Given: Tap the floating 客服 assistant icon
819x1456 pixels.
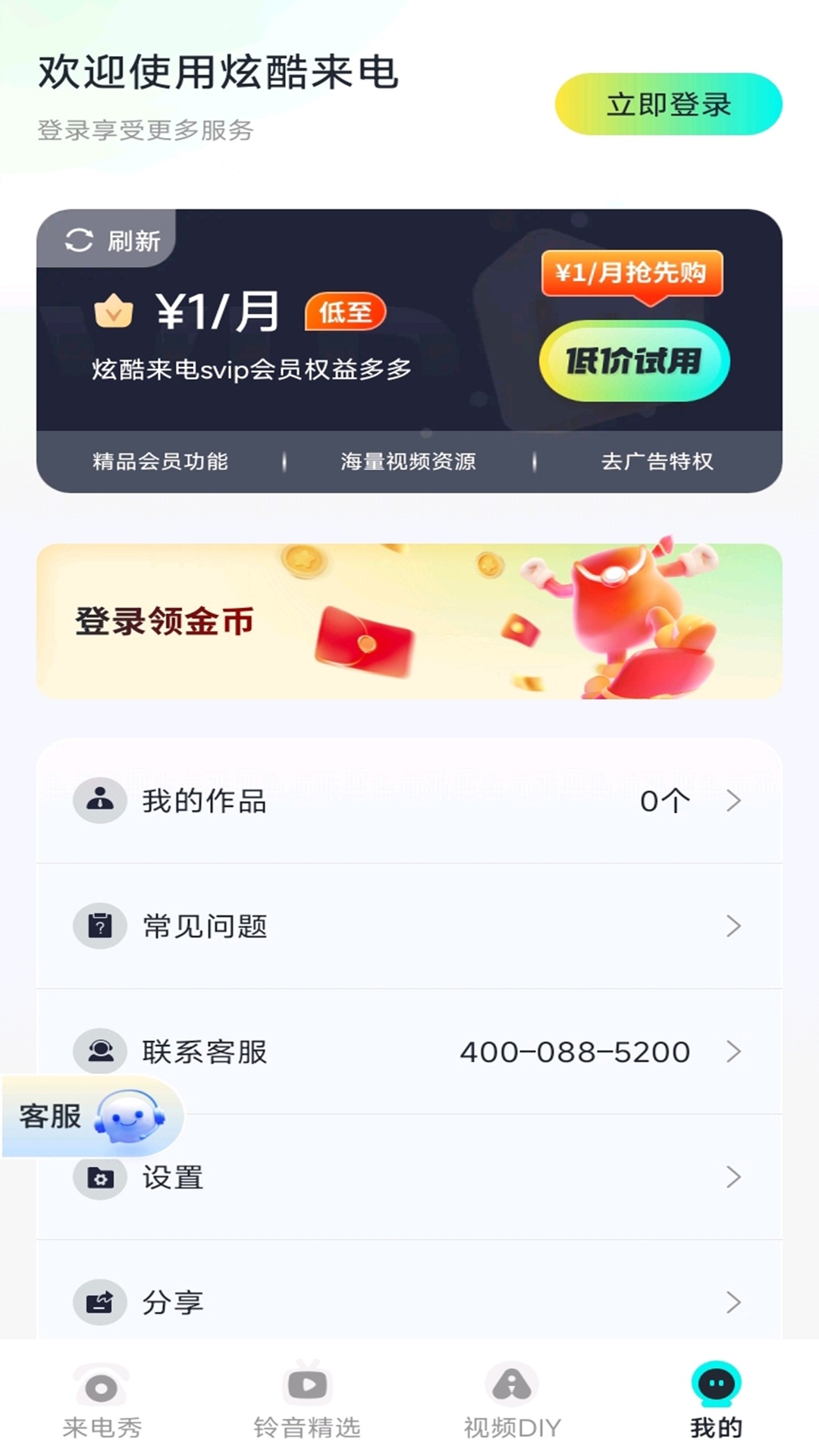Looking at the screenshot, I should click(x=129, y=1117).
